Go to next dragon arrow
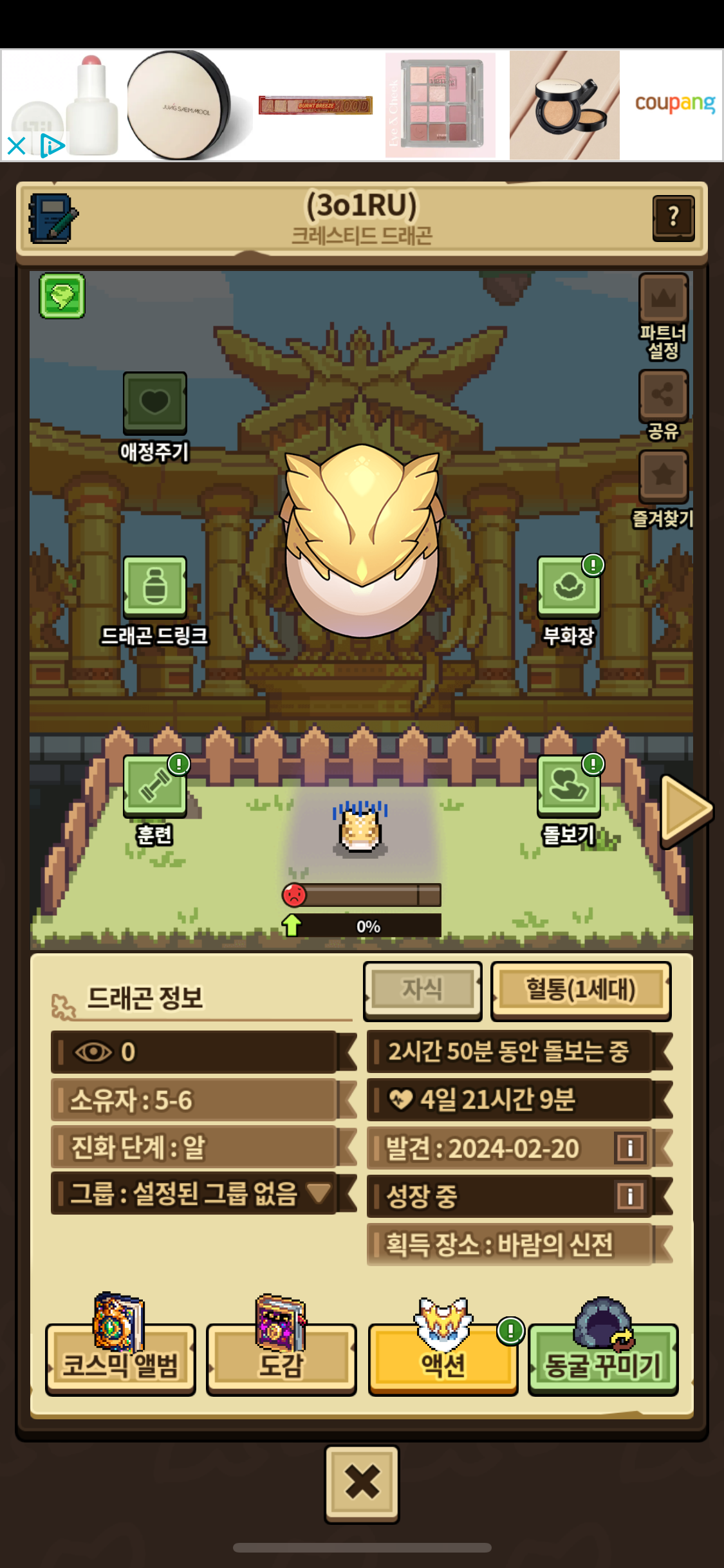 tap(685, 810)
